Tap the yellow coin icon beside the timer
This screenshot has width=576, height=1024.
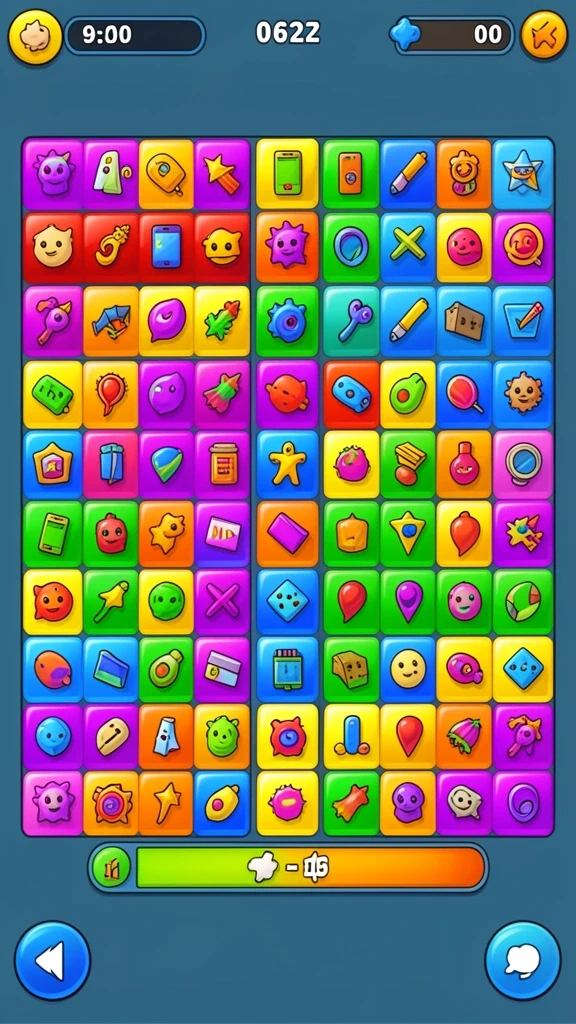[x=35, y=37]
